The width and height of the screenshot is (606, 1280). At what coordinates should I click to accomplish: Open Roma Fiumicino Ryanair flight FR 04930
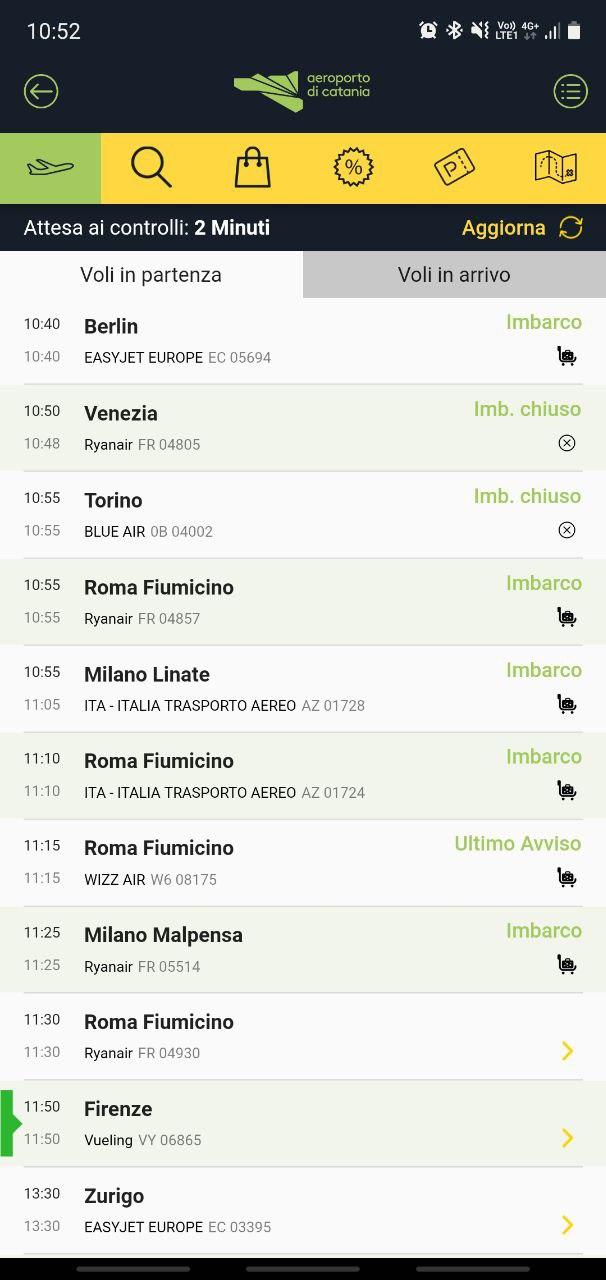[300, 1037]
